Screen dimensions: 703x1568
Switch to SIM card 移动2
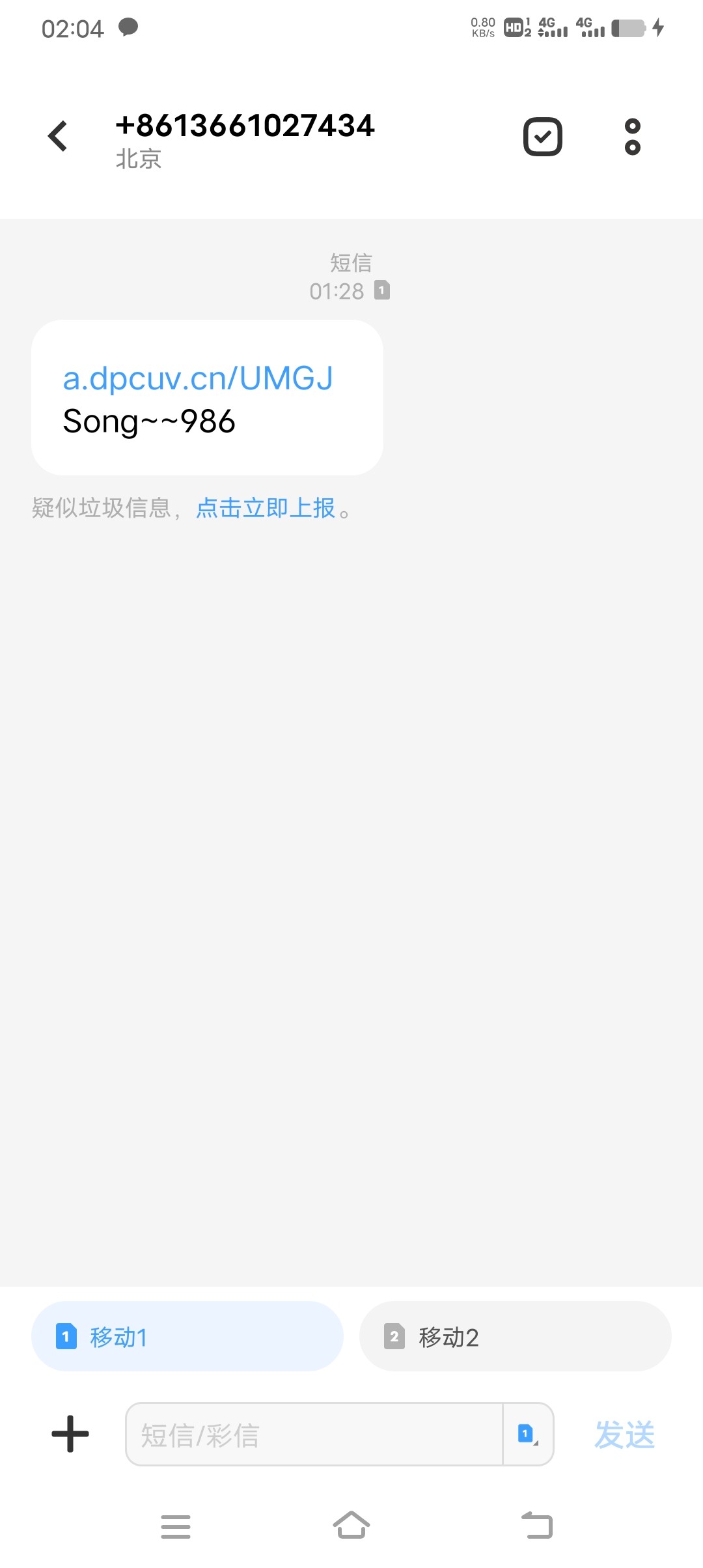point(515,1337)
